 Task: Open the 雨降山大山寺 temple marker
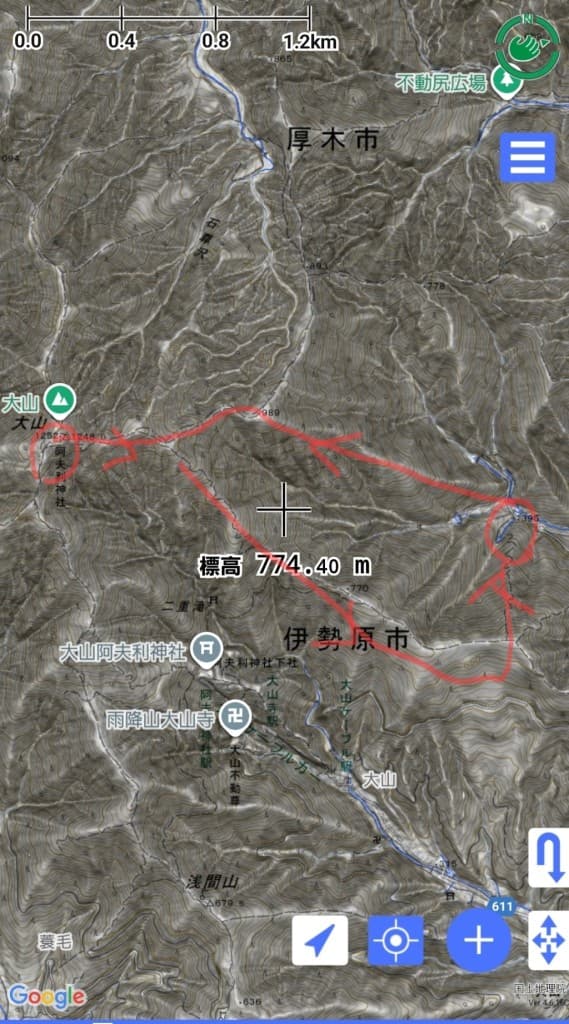click(x=235, y=718)
